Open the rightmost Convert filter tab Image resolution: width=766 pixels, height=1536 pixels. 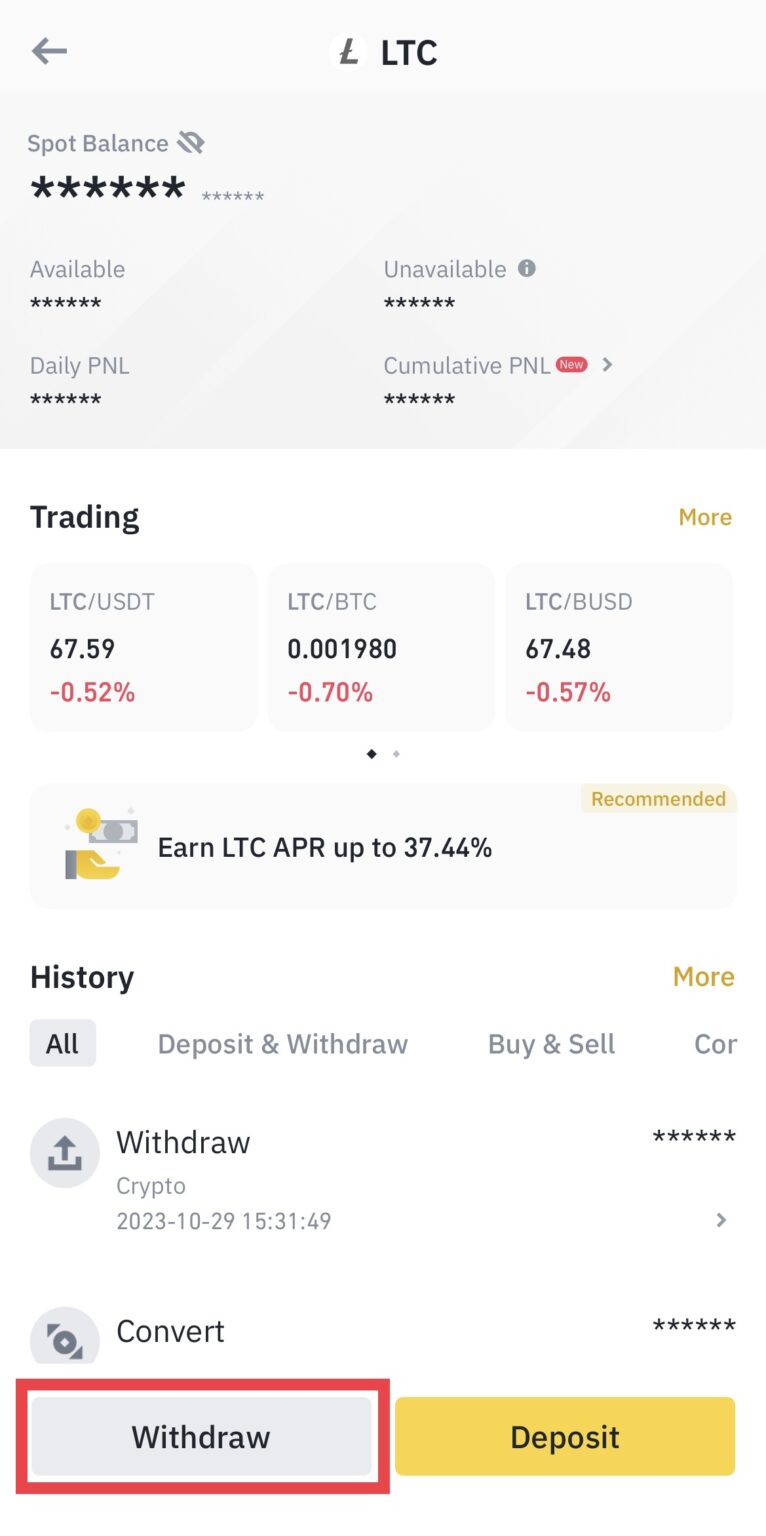pyautogui.click(x=716, y=1043)
